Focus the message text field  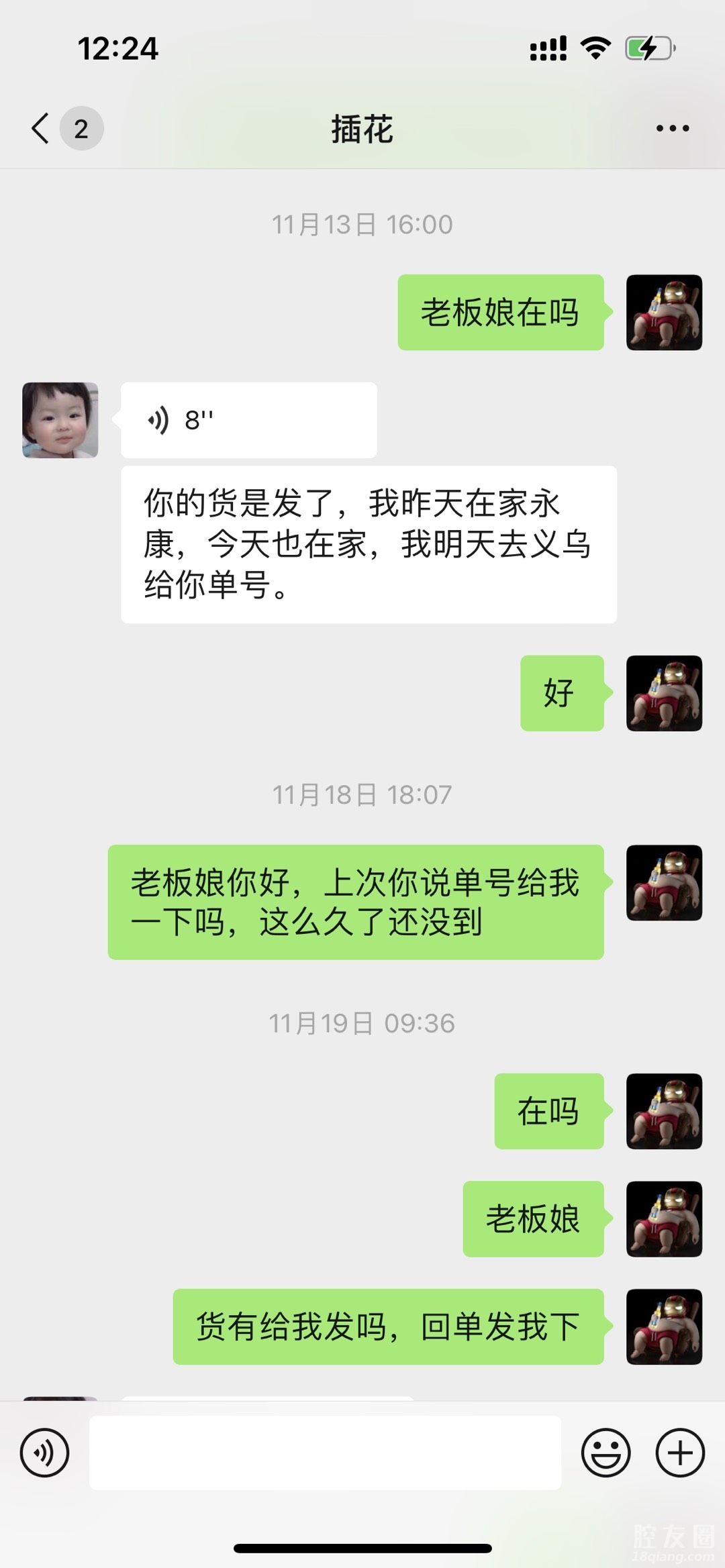coord(325,1453)
